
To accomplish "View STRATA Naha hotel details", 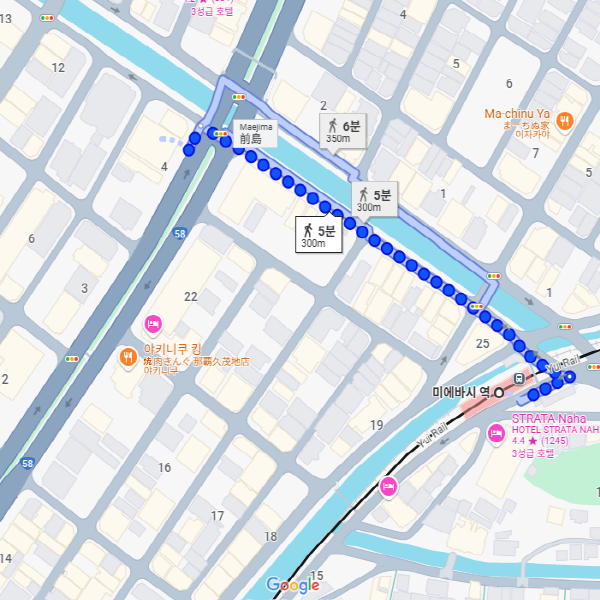I will [x=495, y=434].
